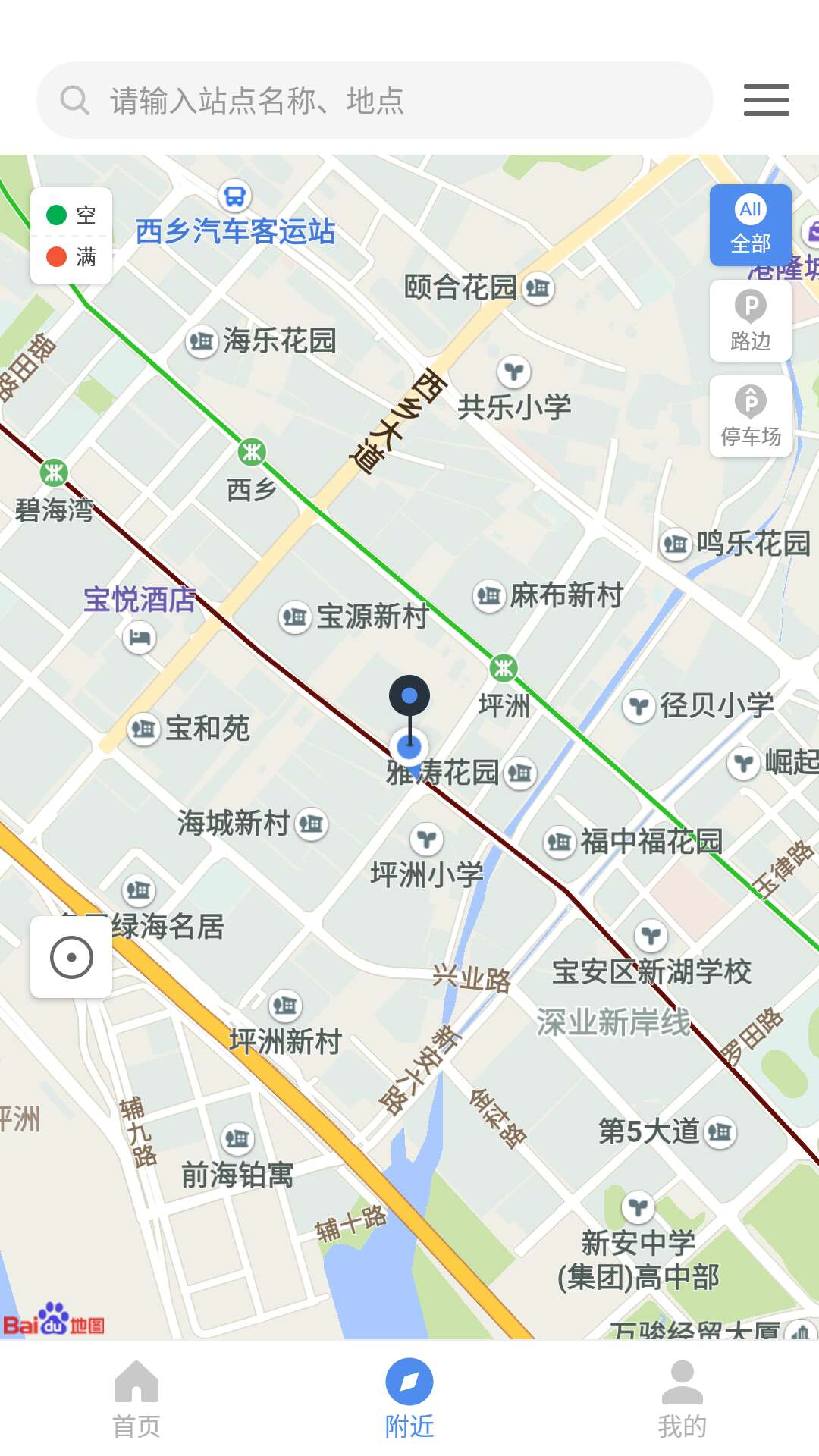Open the hamburger menu at top right
This screenshot has width=819, height=1456.
[766, 101]
